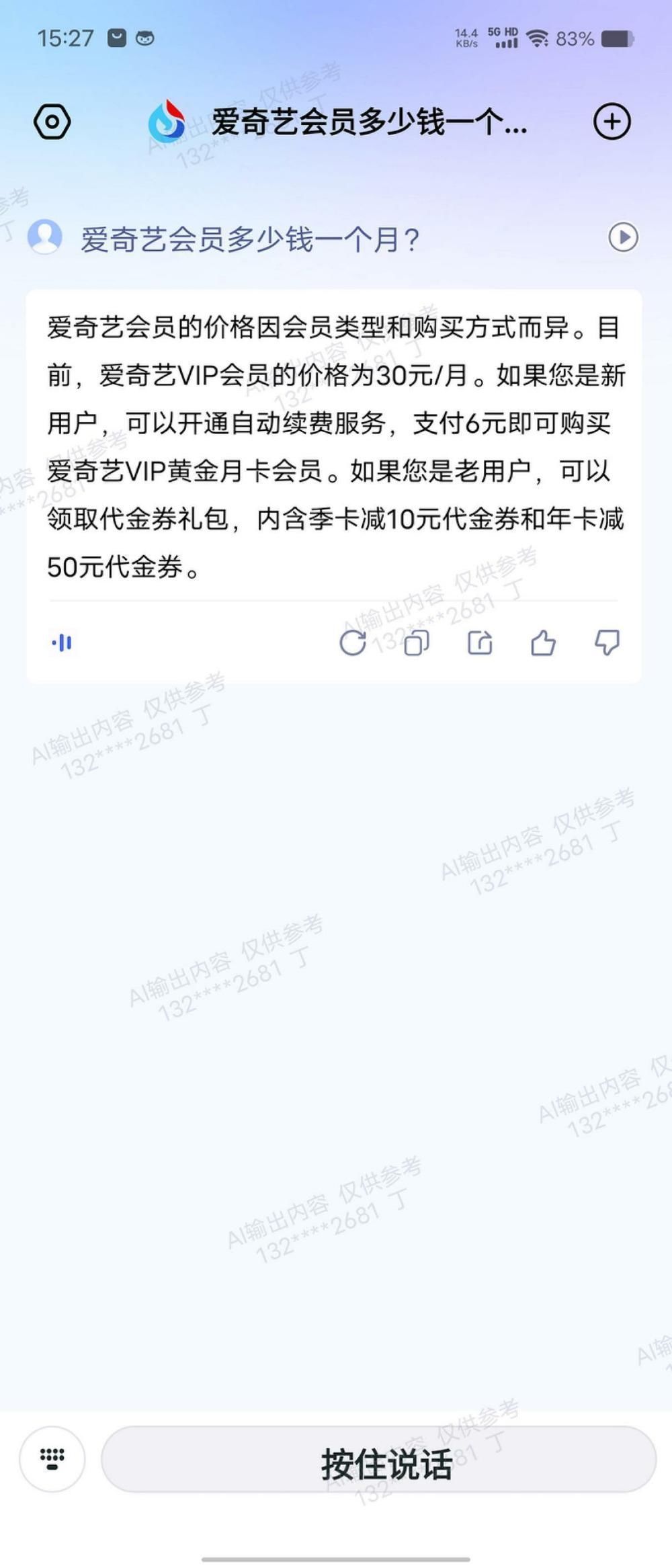
Task: Dislike the answer with thumbs down
Action: click(x=607, y=643)
